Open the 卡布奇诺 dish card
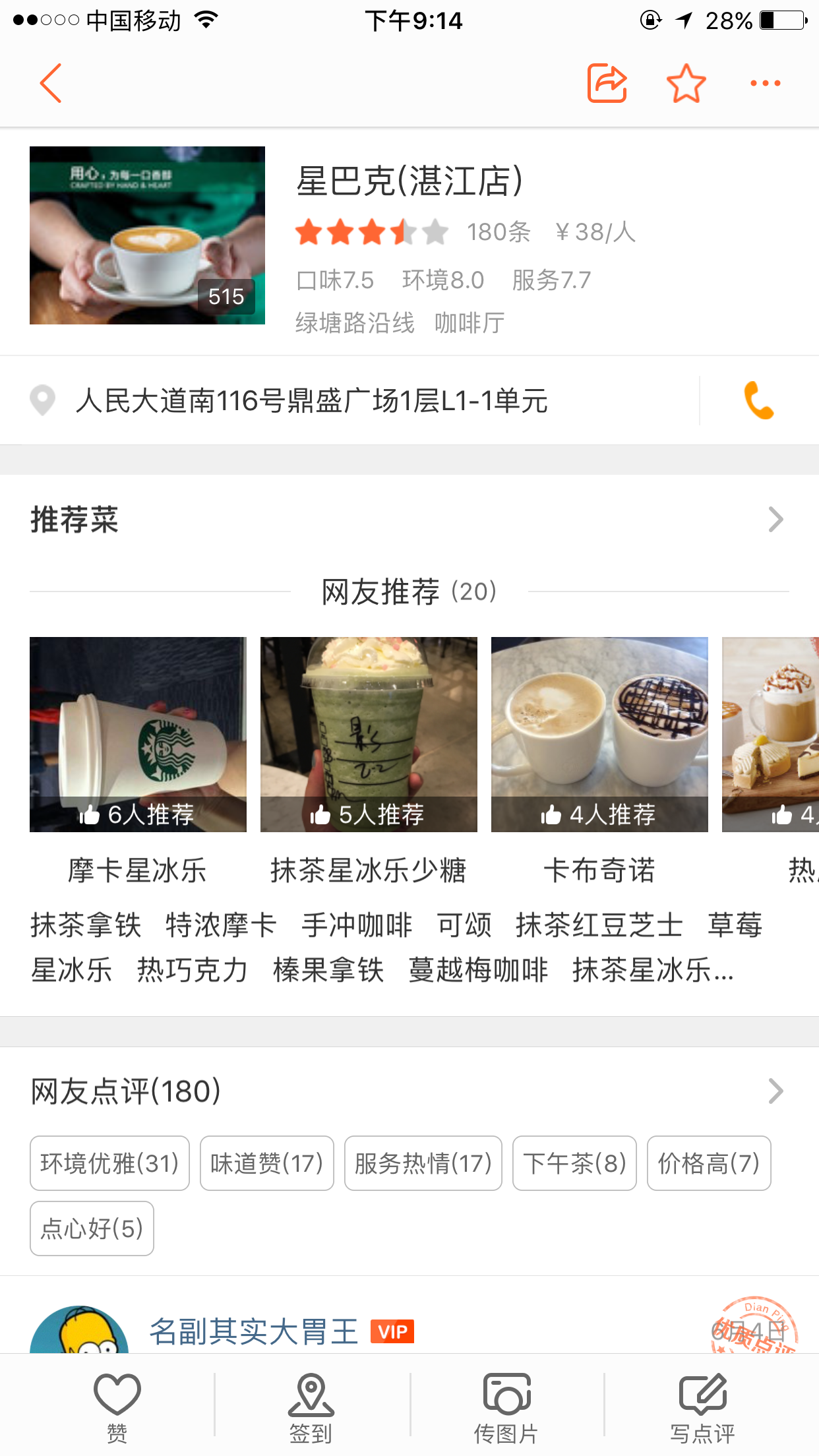The image size is (819, 1456). tap(599, 735)
